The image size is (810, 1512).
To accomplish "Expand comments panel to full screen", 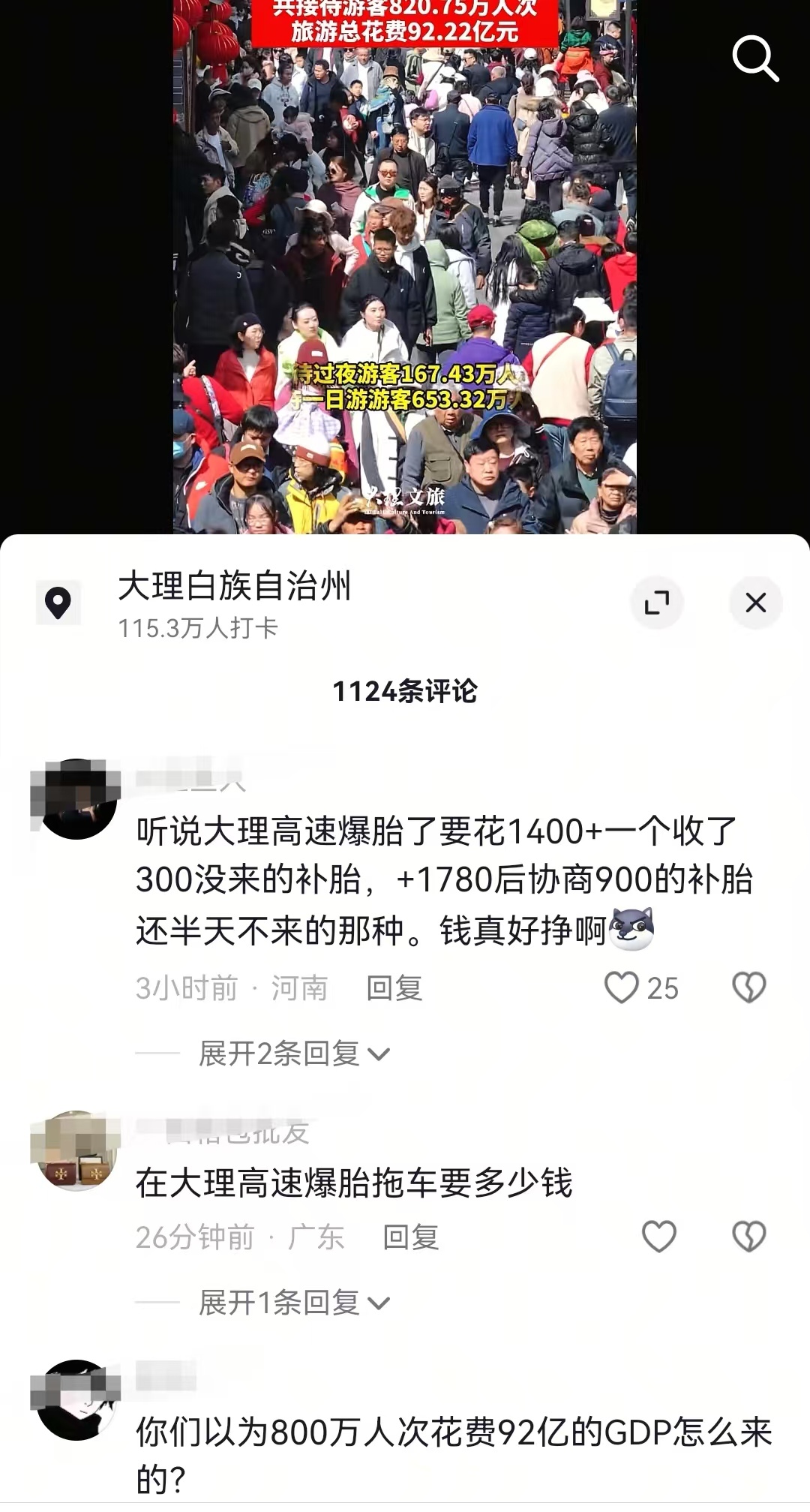I will pos(657,603).
